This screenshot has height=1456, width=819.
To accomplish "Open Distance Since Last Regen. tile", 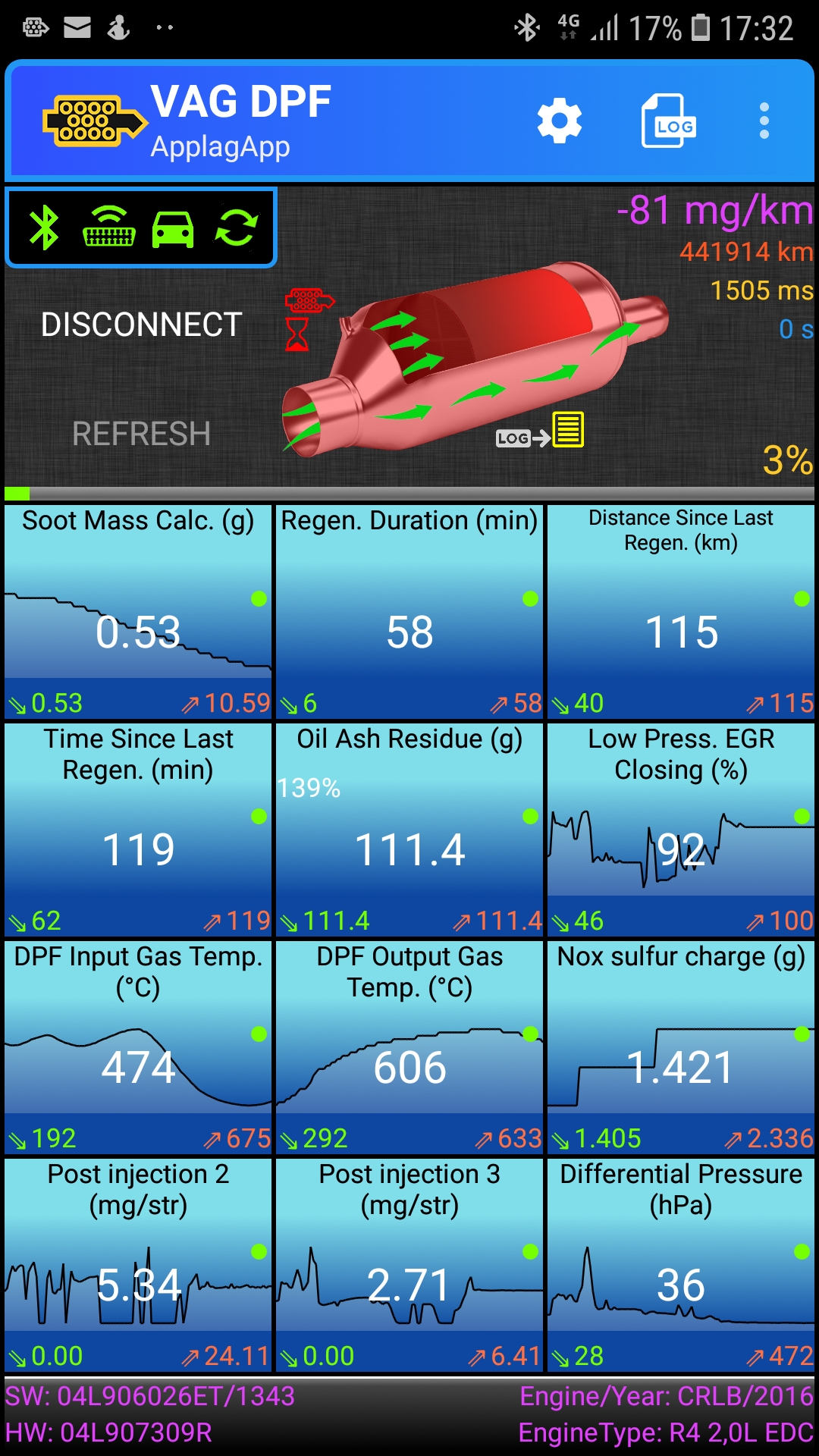I will 681,611.
